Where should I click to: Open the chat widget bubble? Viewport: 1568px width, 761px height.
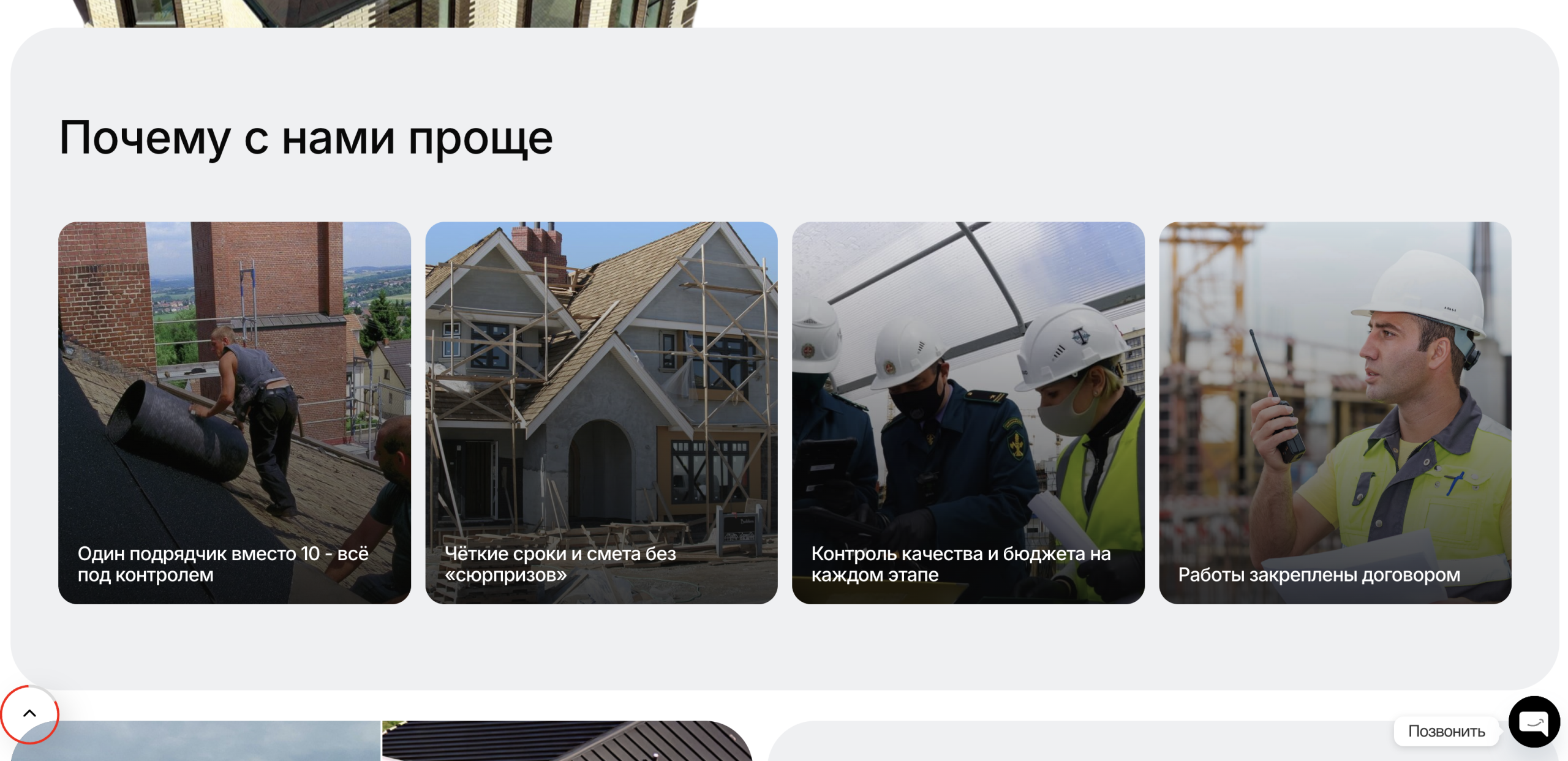(1534, 722)
